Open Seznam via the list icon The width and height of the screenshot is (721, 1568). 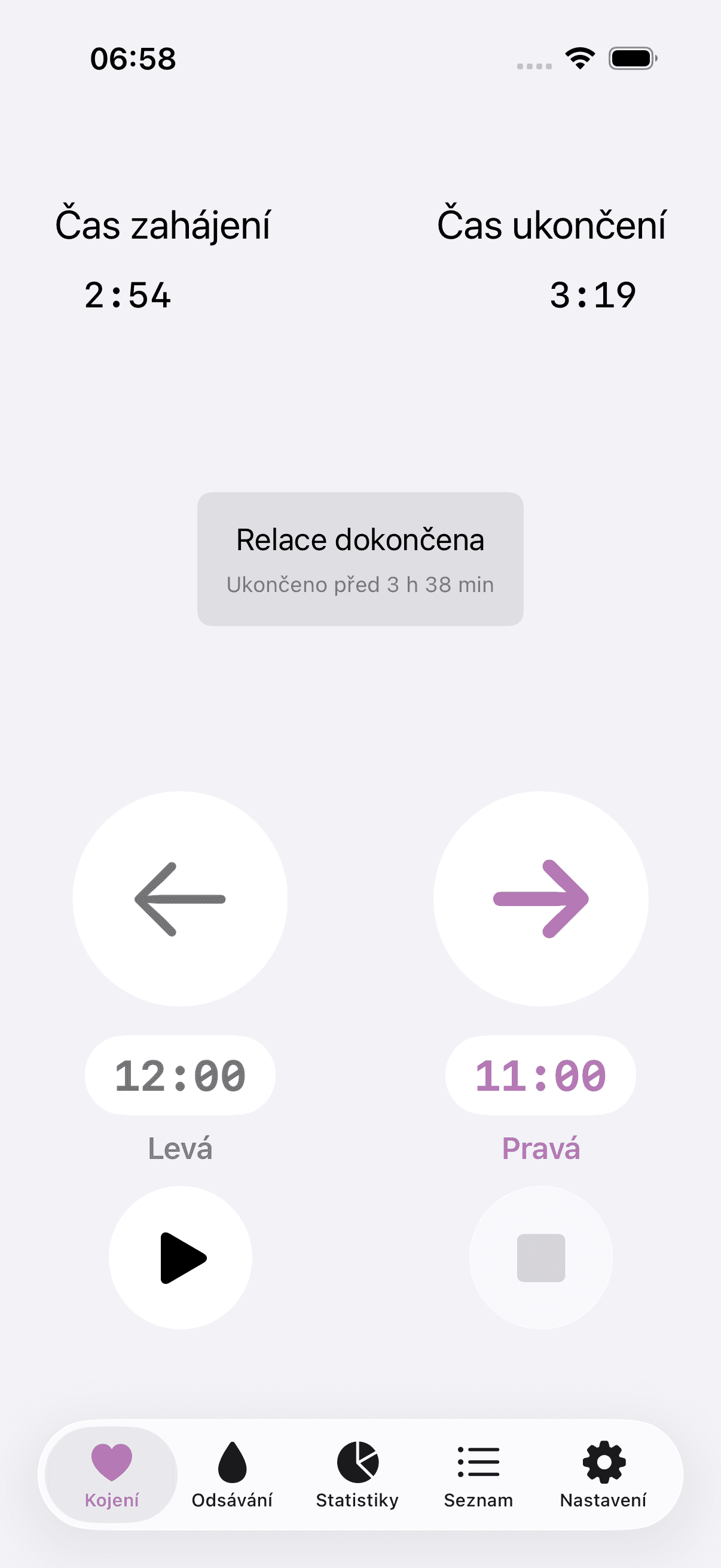[479, 1461]
